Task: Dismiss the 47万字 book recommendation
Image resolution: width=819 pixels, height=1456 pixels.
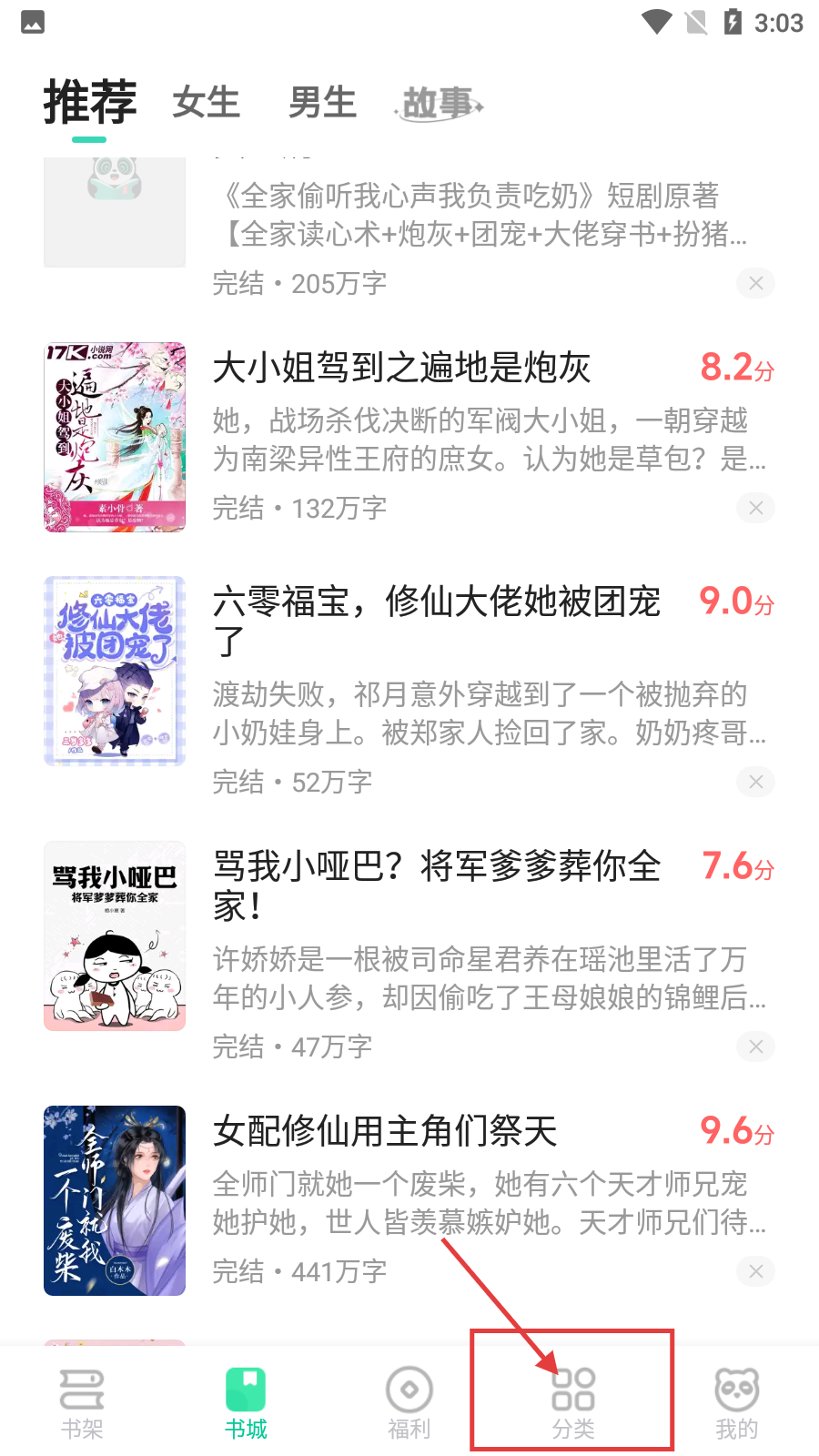Action: [x=755, y=1046]
